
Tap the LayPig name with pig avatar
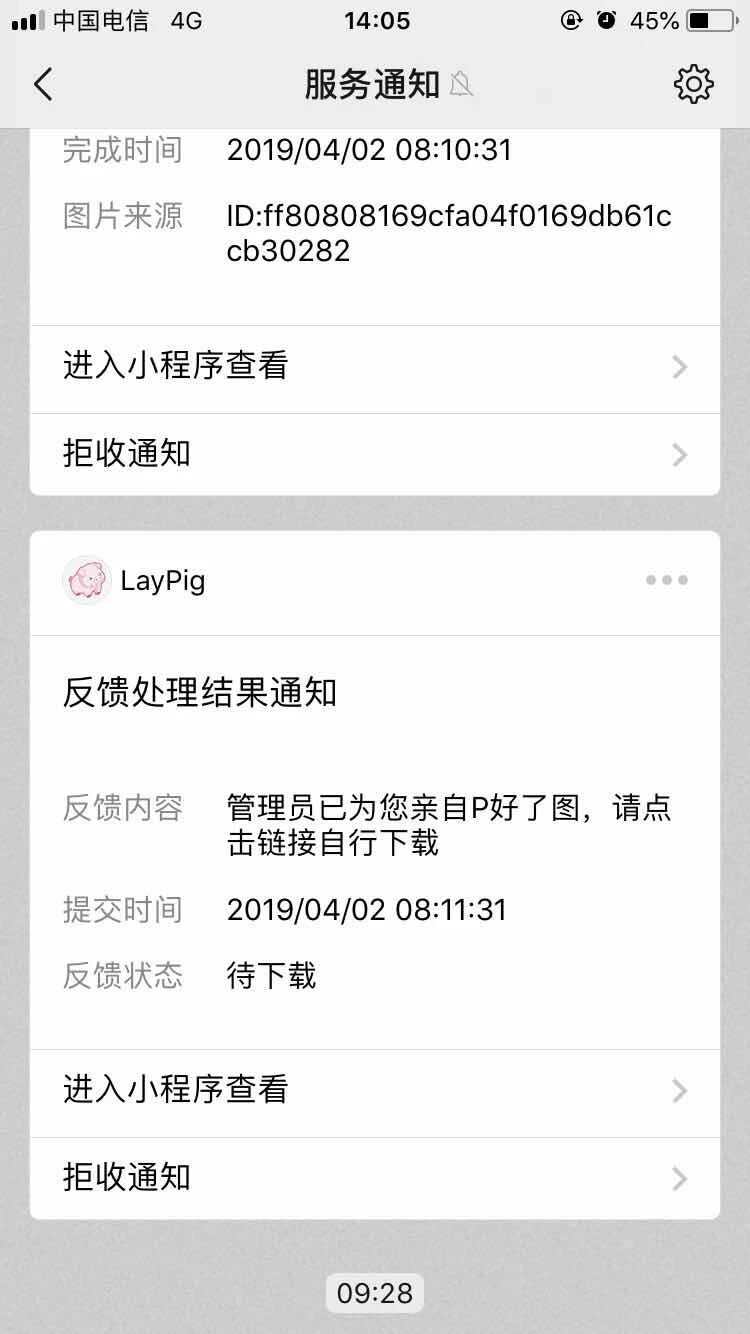[135, 581]
